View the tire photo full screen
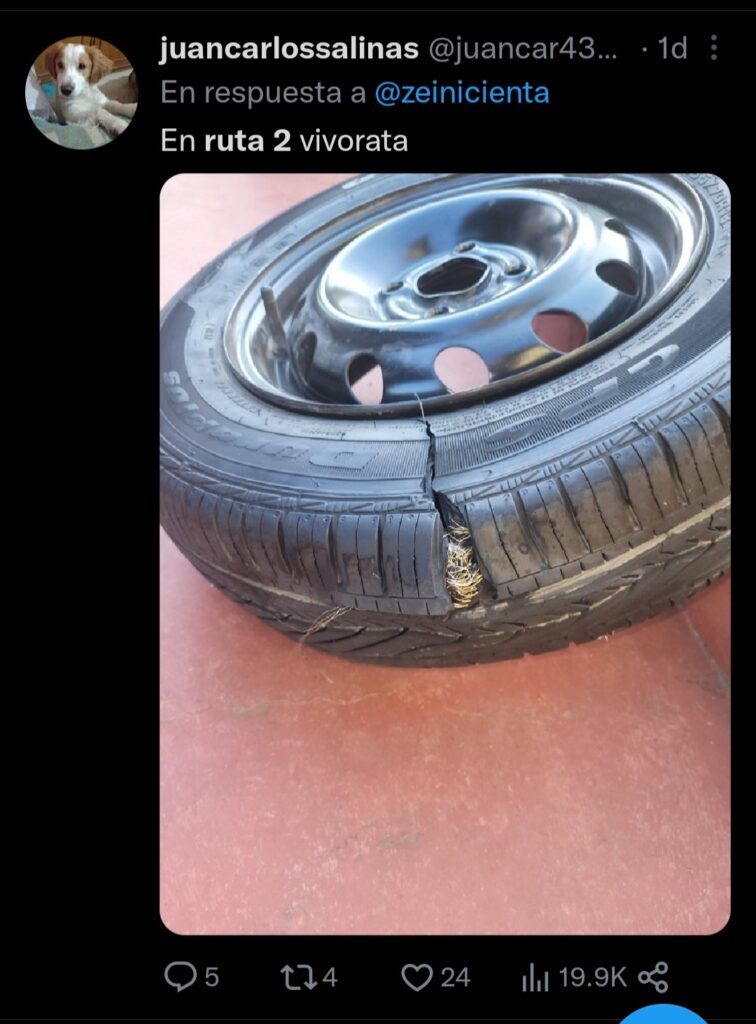 [x=445, y=554]
